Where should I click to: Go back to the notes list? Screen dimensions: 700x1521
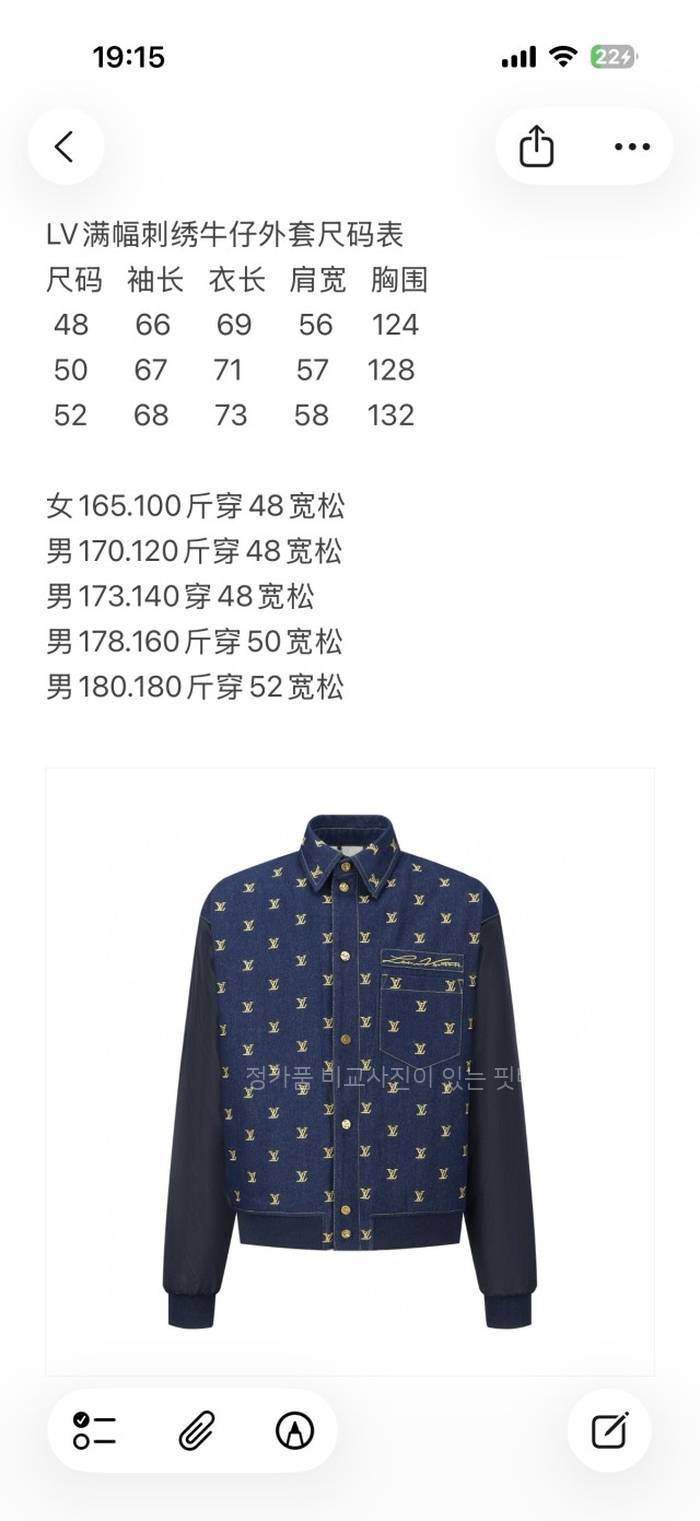pyautogui.click(x=65, y=147)
